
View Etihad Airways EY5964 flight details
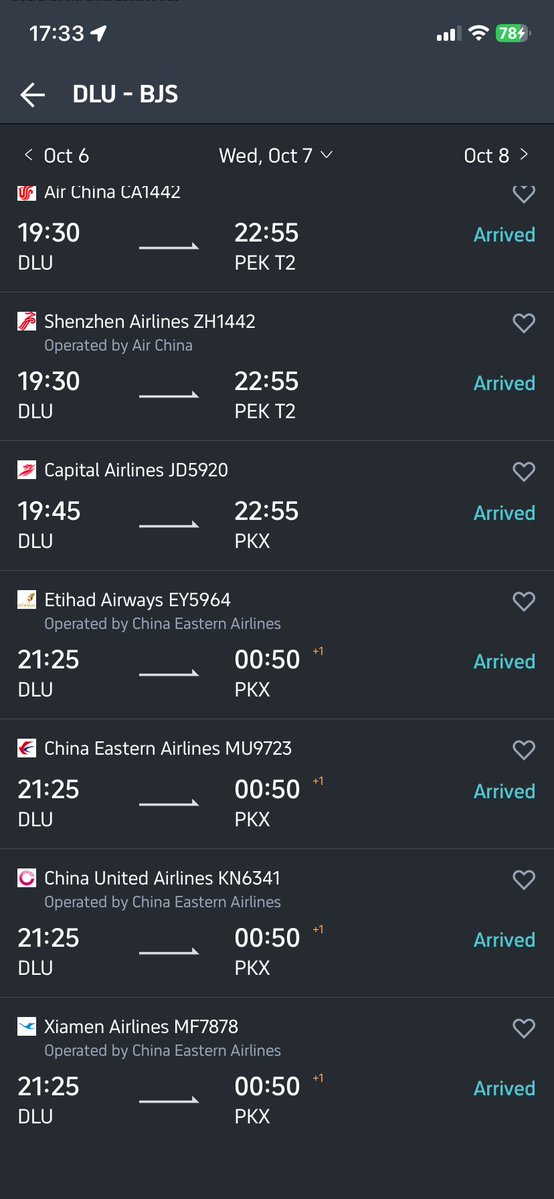click(x=277, y=645)
